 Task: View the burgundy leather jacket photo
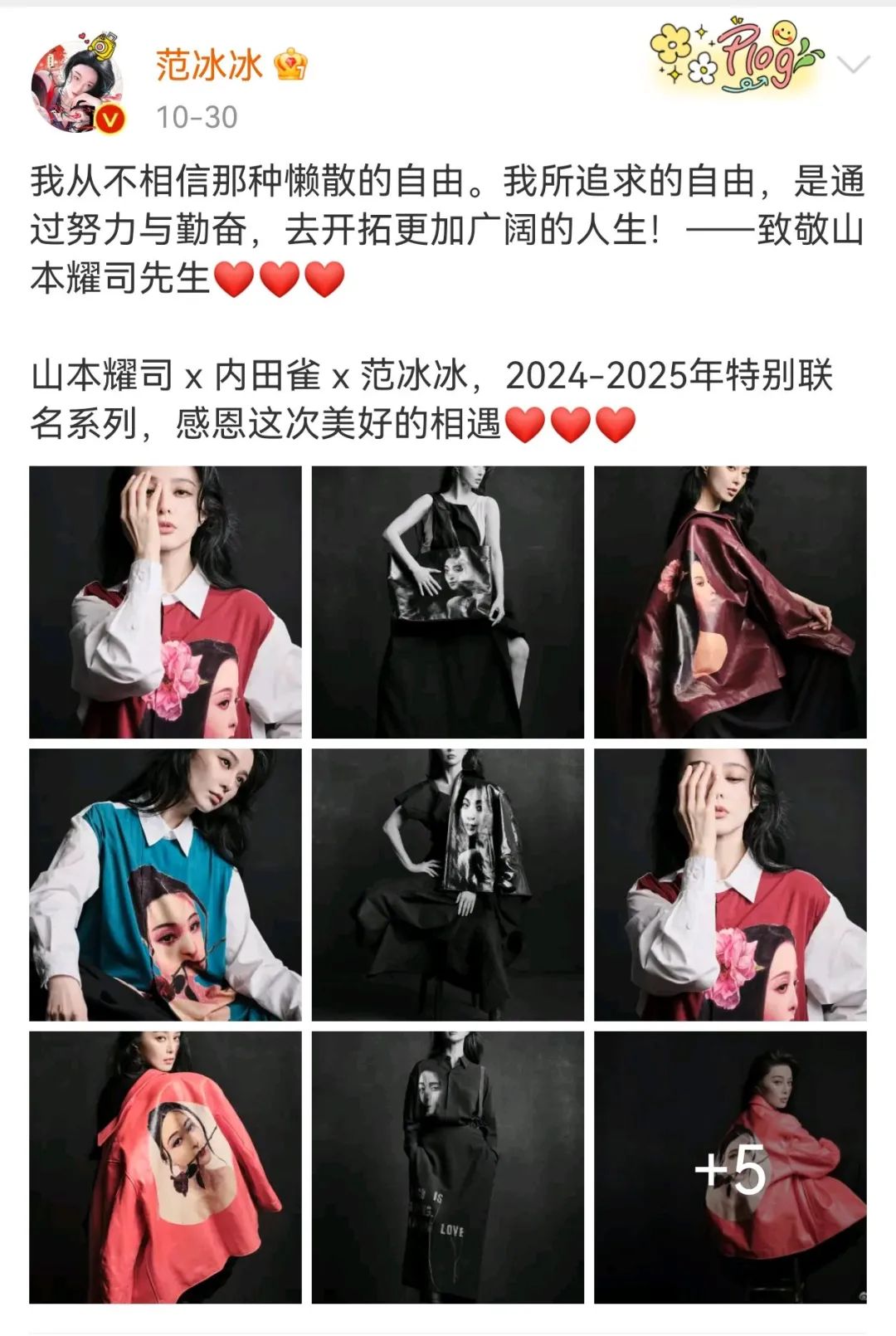(730, 602)
